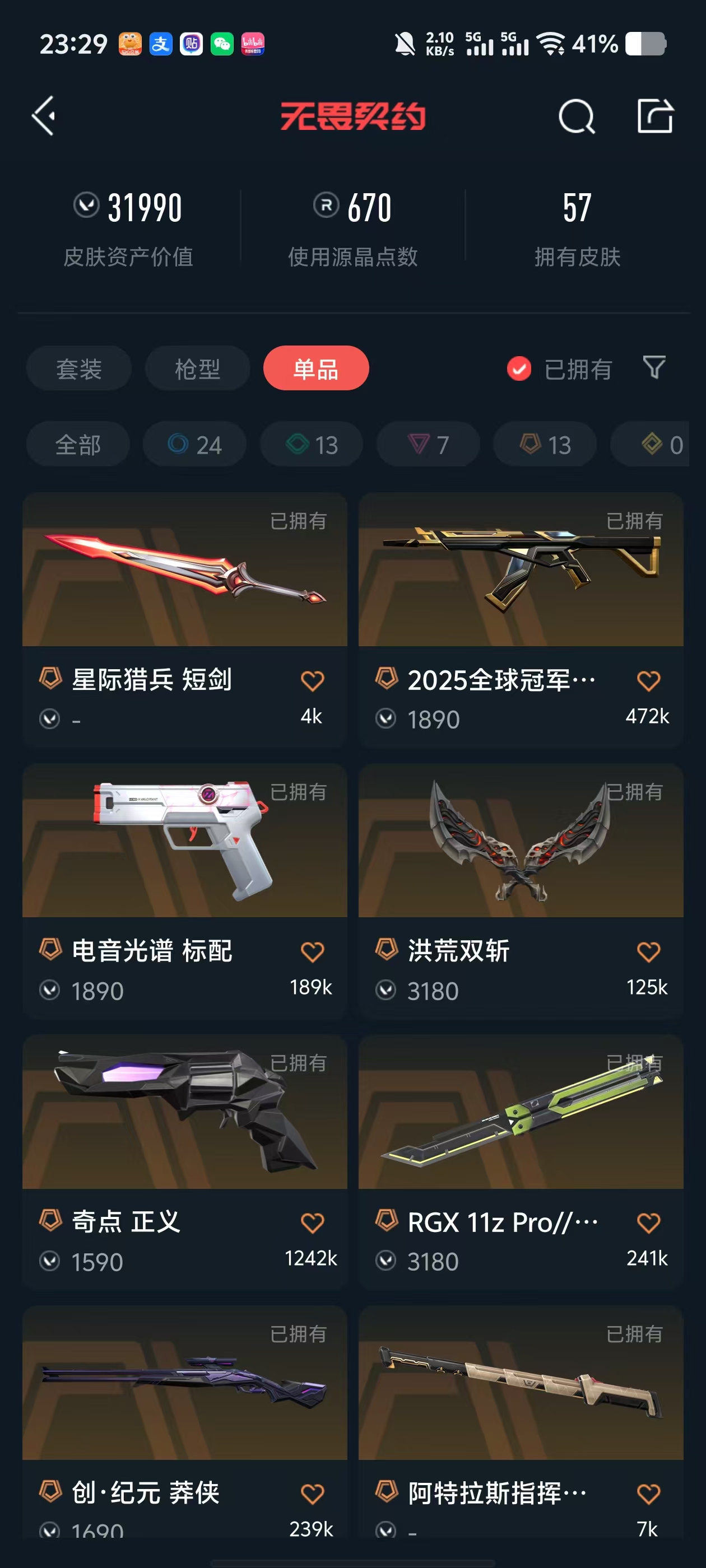Share this skin collection page
The width and height of the screenshot is (706, 1568).
coord(655,116)
